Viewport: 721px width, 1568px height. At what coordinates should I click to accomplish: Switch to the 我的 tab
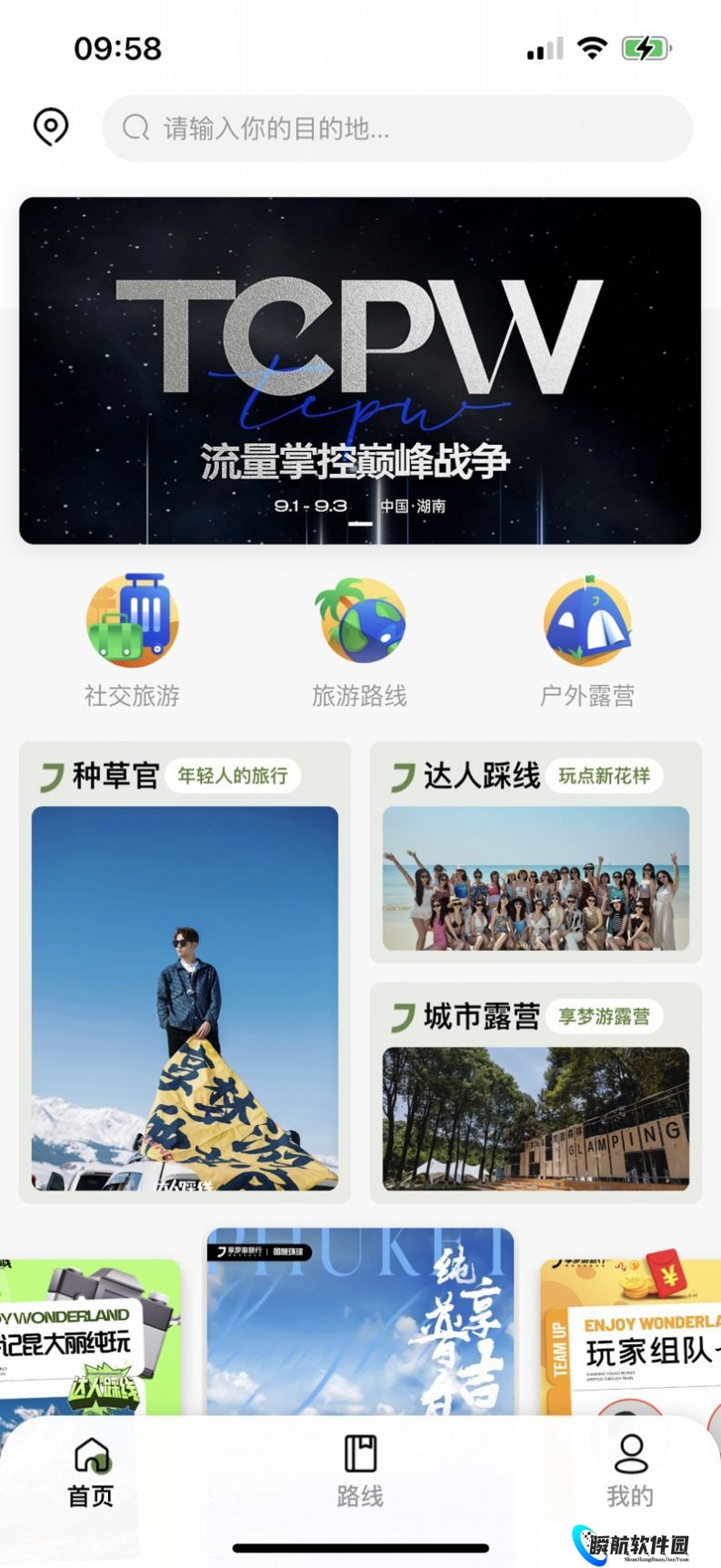pos(630,1473)
